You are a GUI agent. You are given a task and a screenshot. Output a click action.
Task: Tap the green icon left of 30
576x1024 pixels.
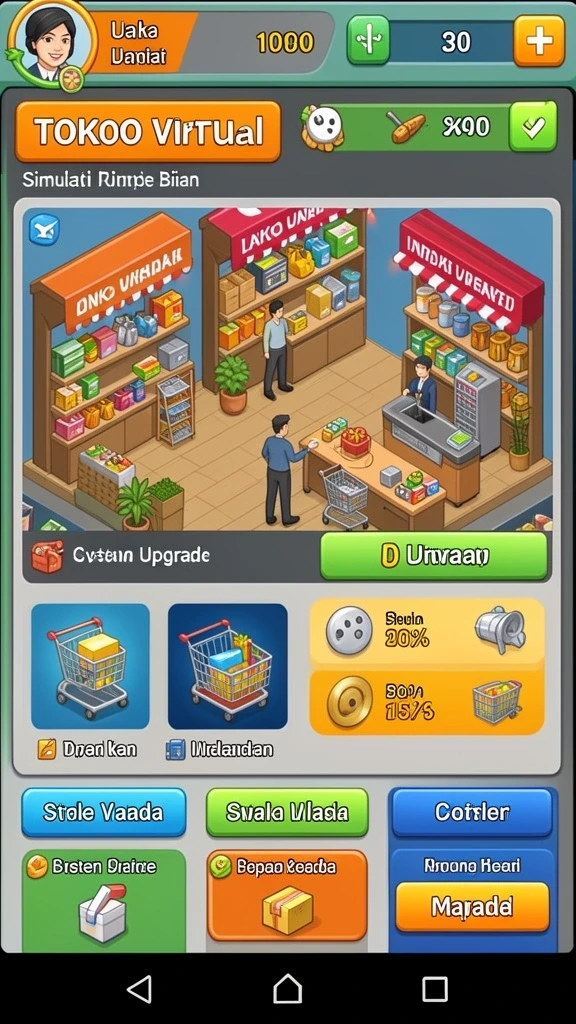click(368, 40)
